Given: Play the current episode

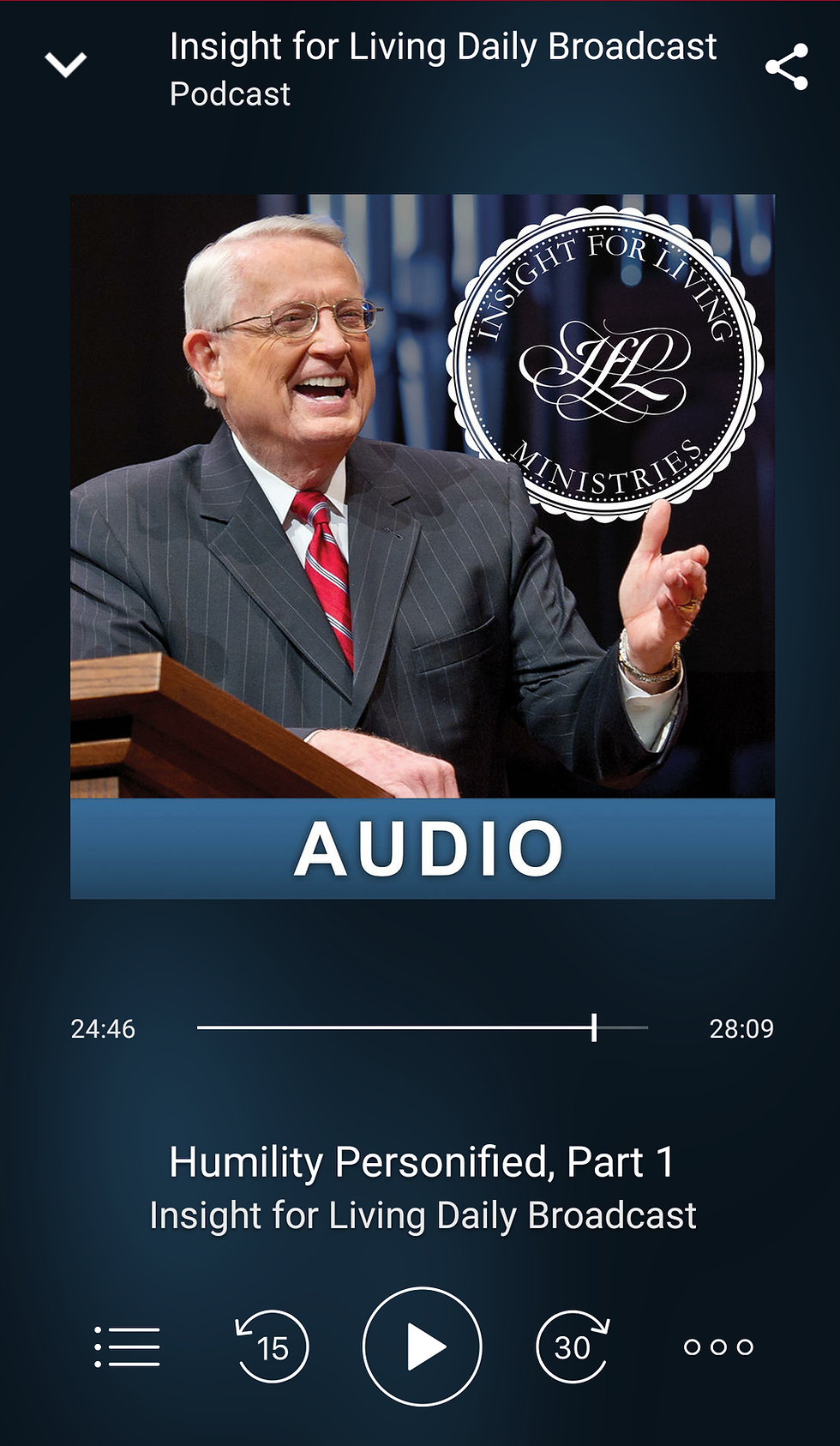Looking at the screenshot, I should (x=421, y=1345).
